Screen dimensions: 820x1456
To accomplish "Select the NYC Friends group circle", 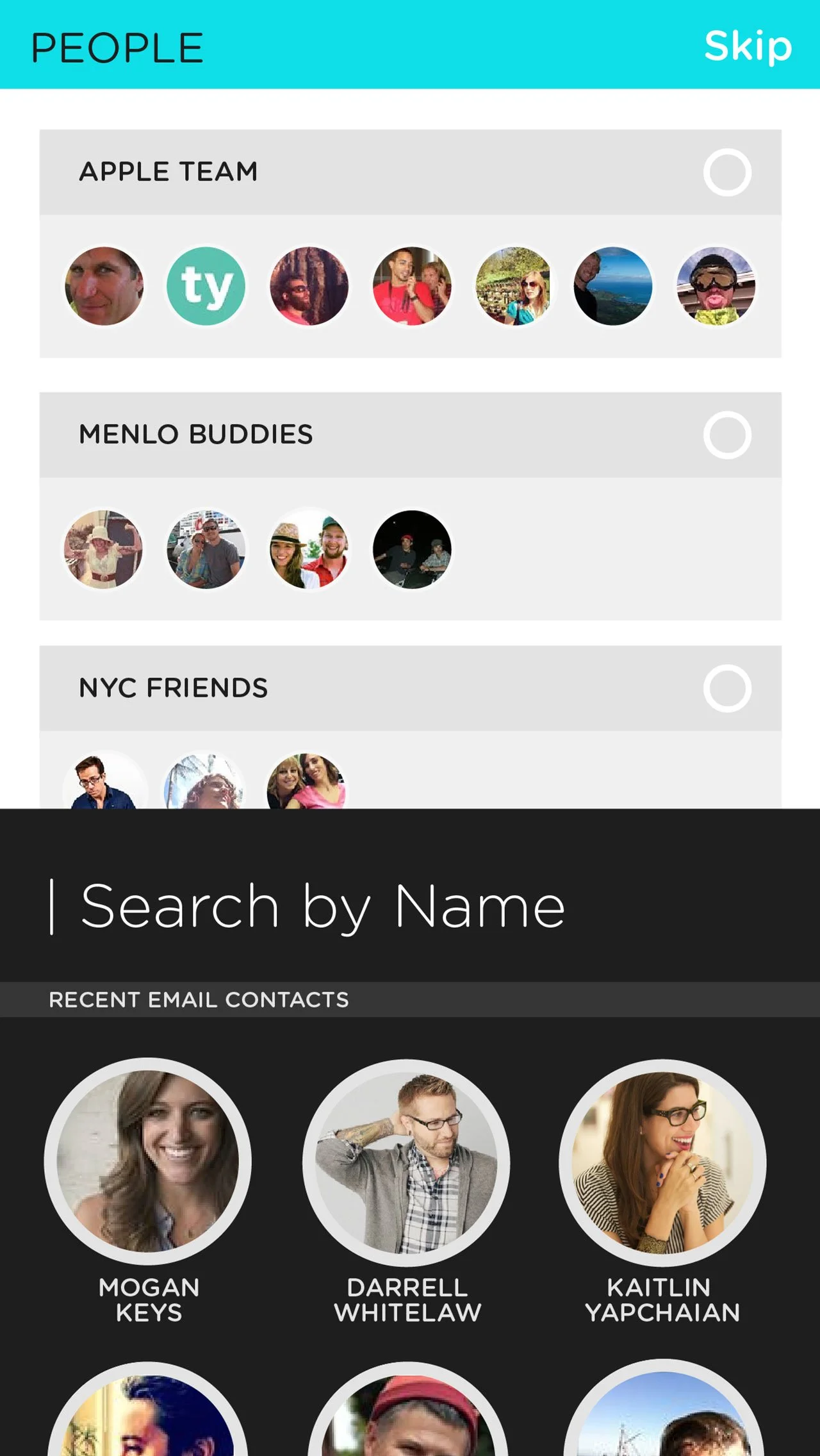I will [x=727, y=688].
